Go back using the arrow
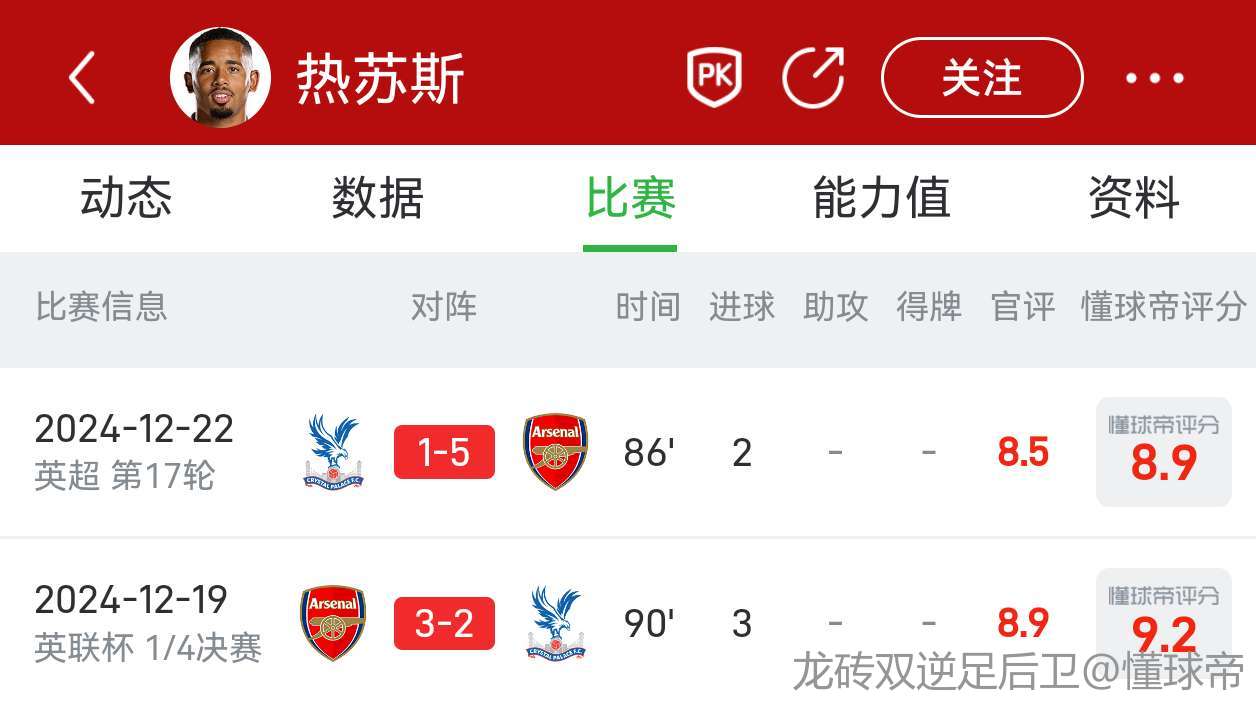 click(82, 78)
